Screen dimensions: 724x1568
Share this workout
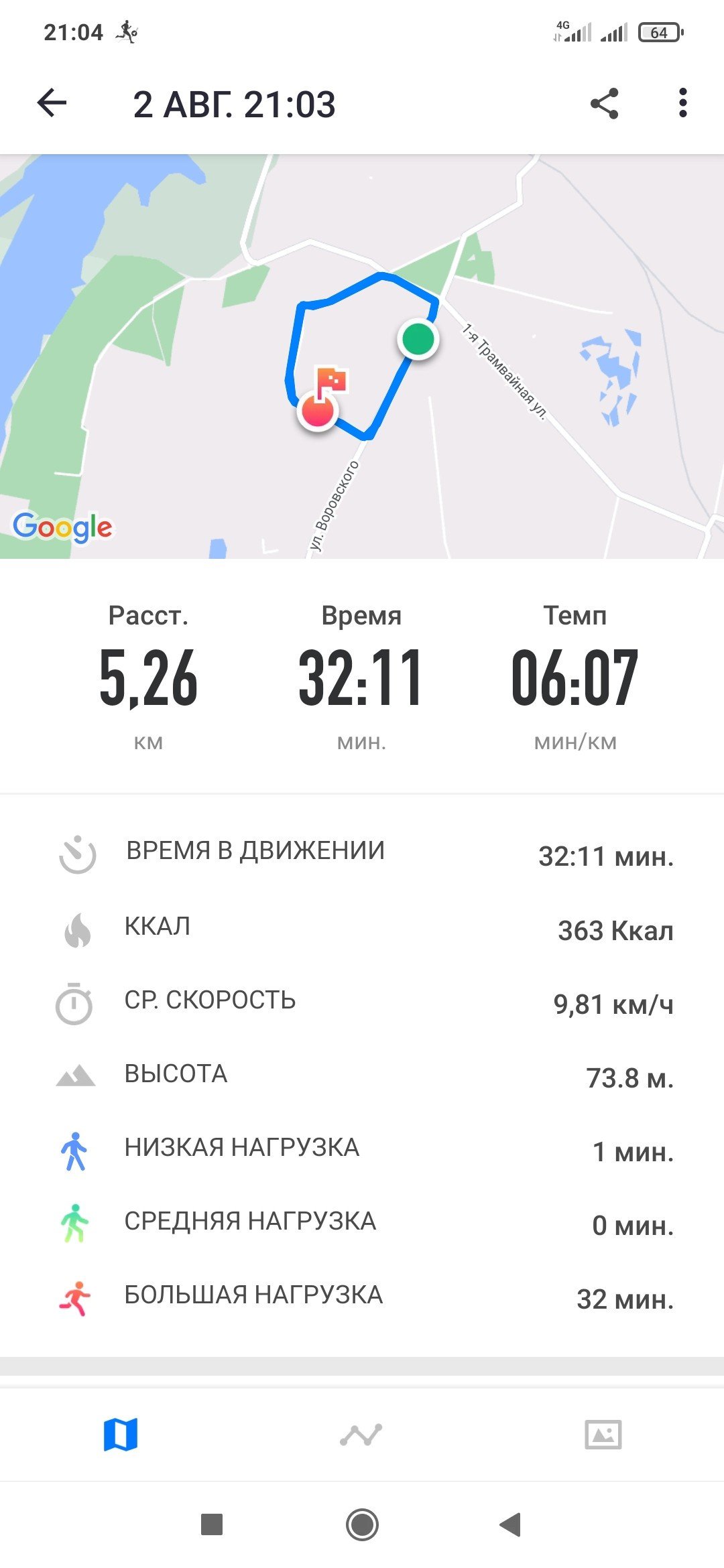point(604,103)
